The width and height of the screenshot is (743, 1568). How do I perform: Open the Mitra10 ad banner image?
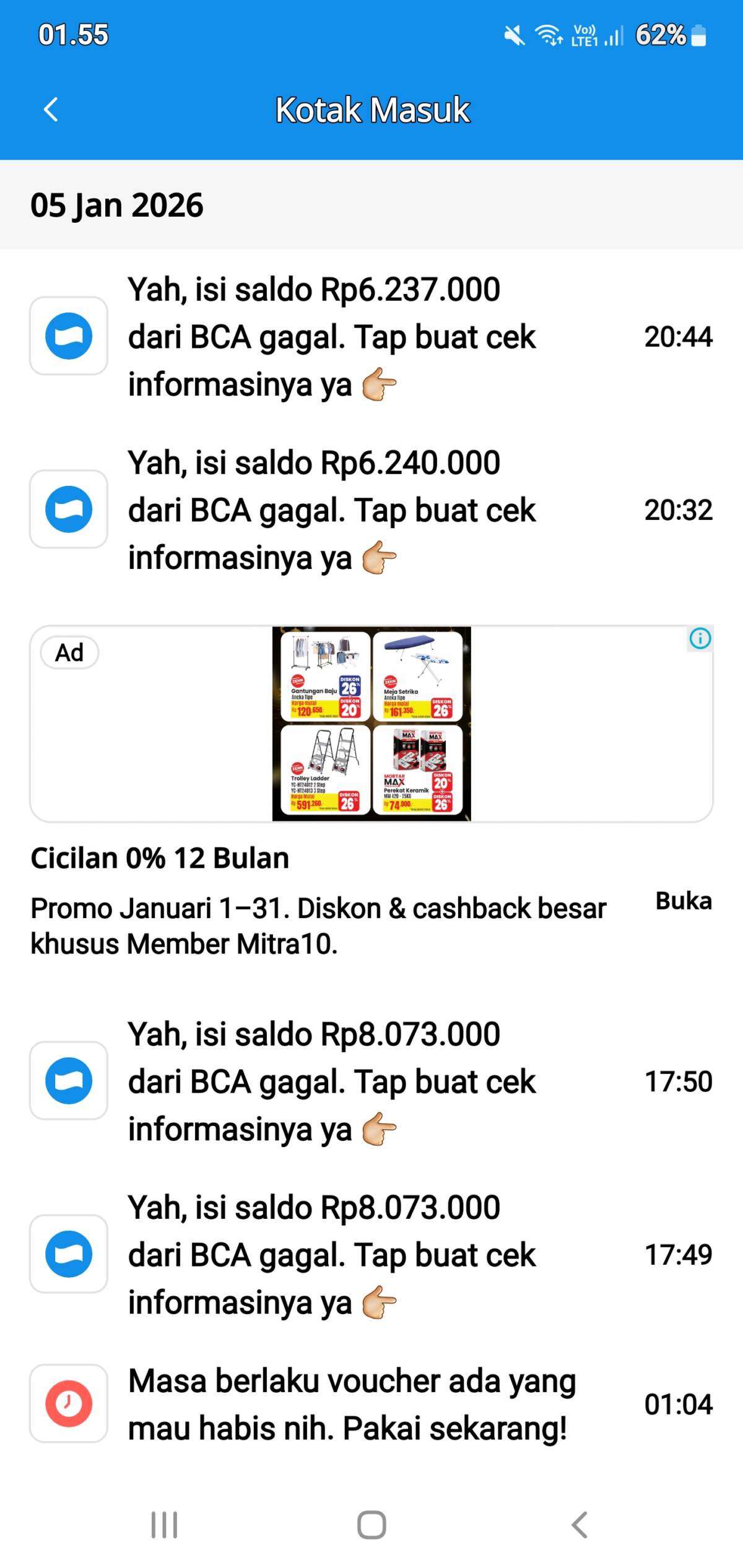coord(371,724)
